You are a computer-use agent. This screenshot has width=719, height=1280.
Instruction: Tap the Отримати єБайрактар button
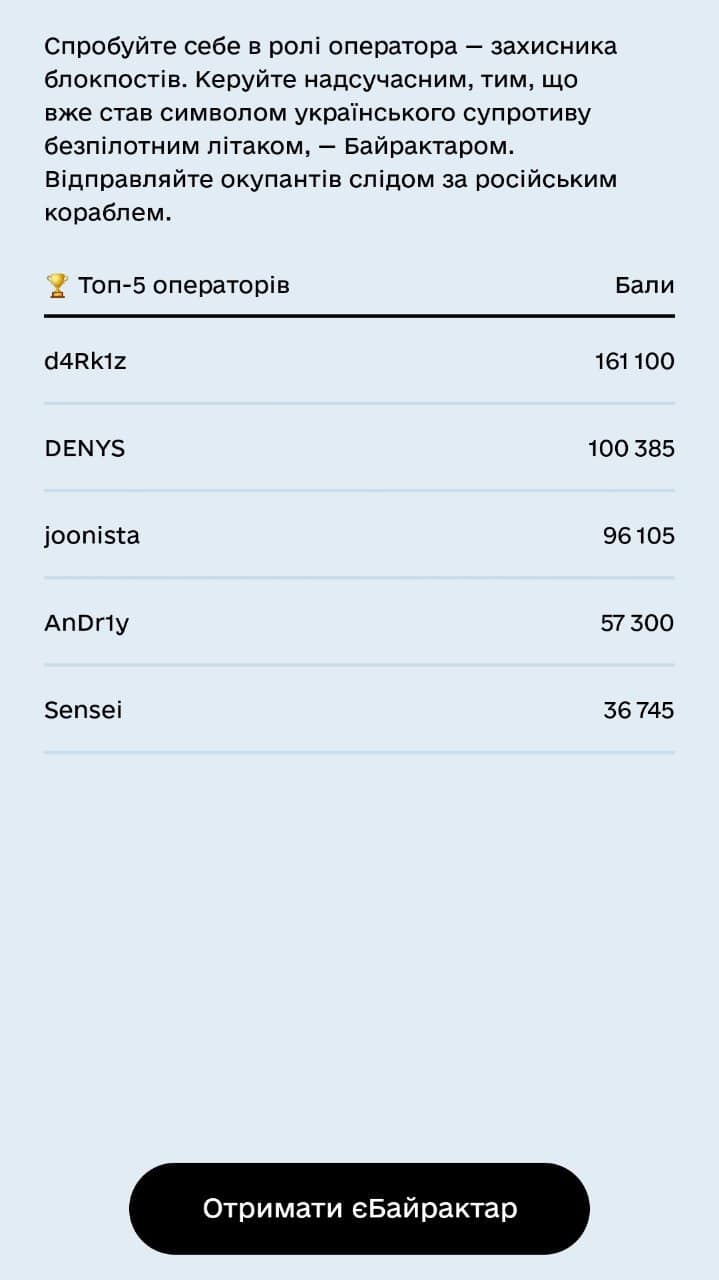click(359, 1208)
